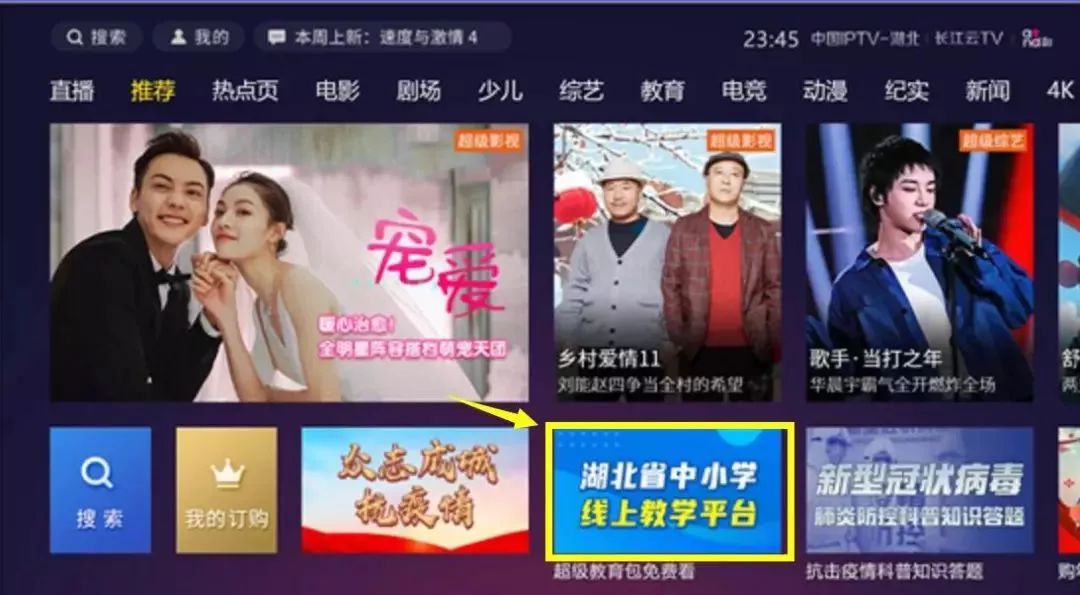Viewport: 1080px width, 595px height.
Task: Open the 动漫 tab
Action: [825, 91]
